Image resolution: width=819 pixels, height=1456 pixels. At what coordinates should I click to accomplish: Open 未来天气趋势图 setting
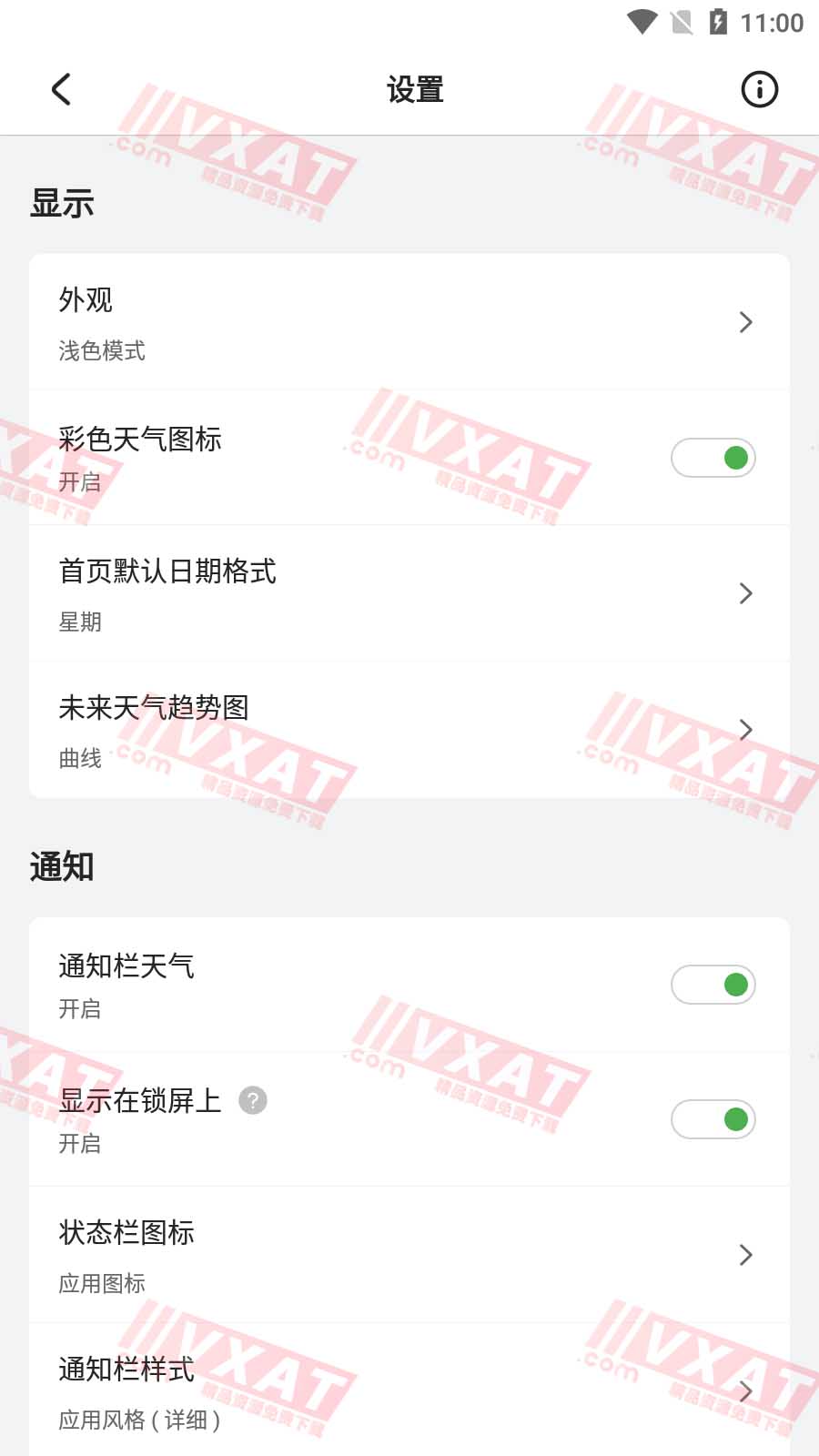(409, 730)
